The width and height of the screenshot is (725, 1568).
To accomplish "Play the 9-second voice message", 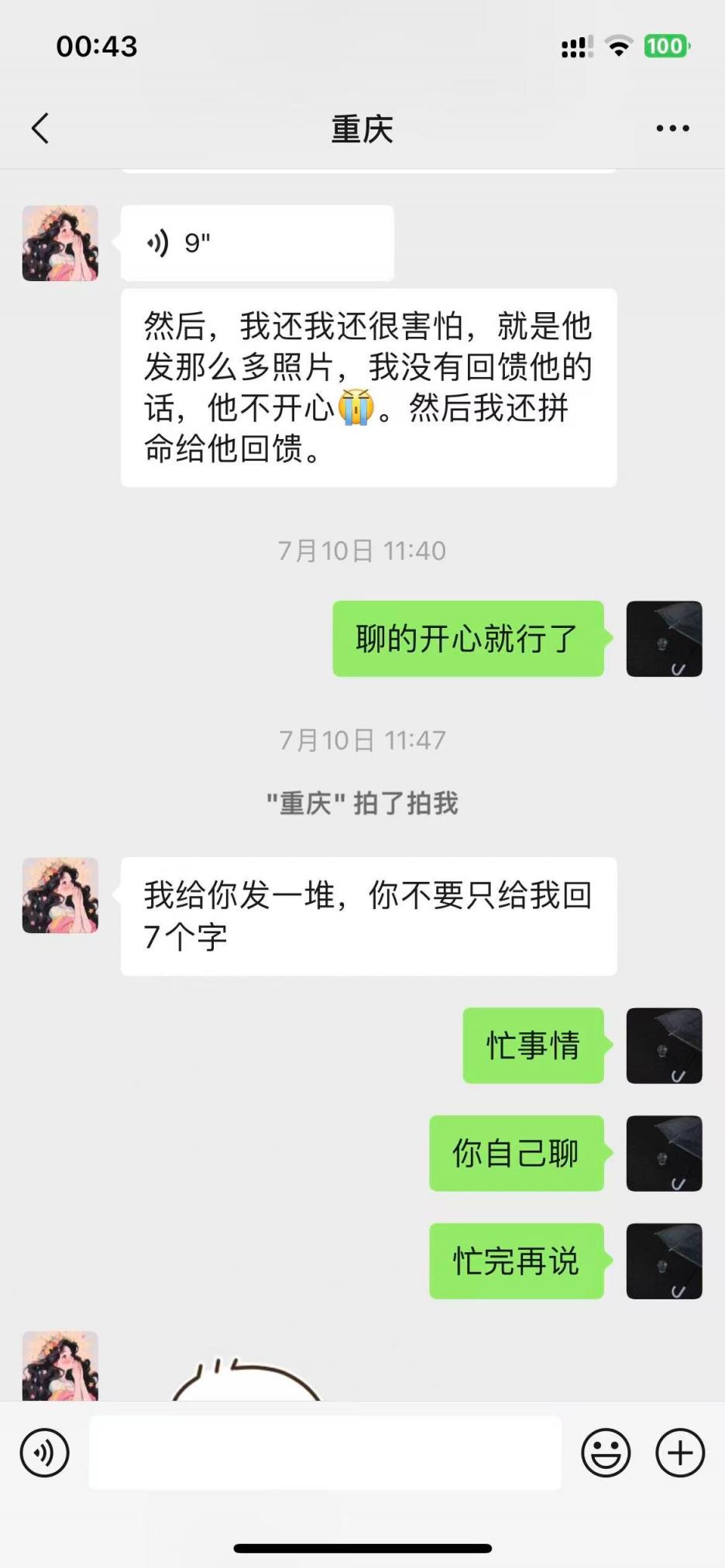I will coord(257,243).
